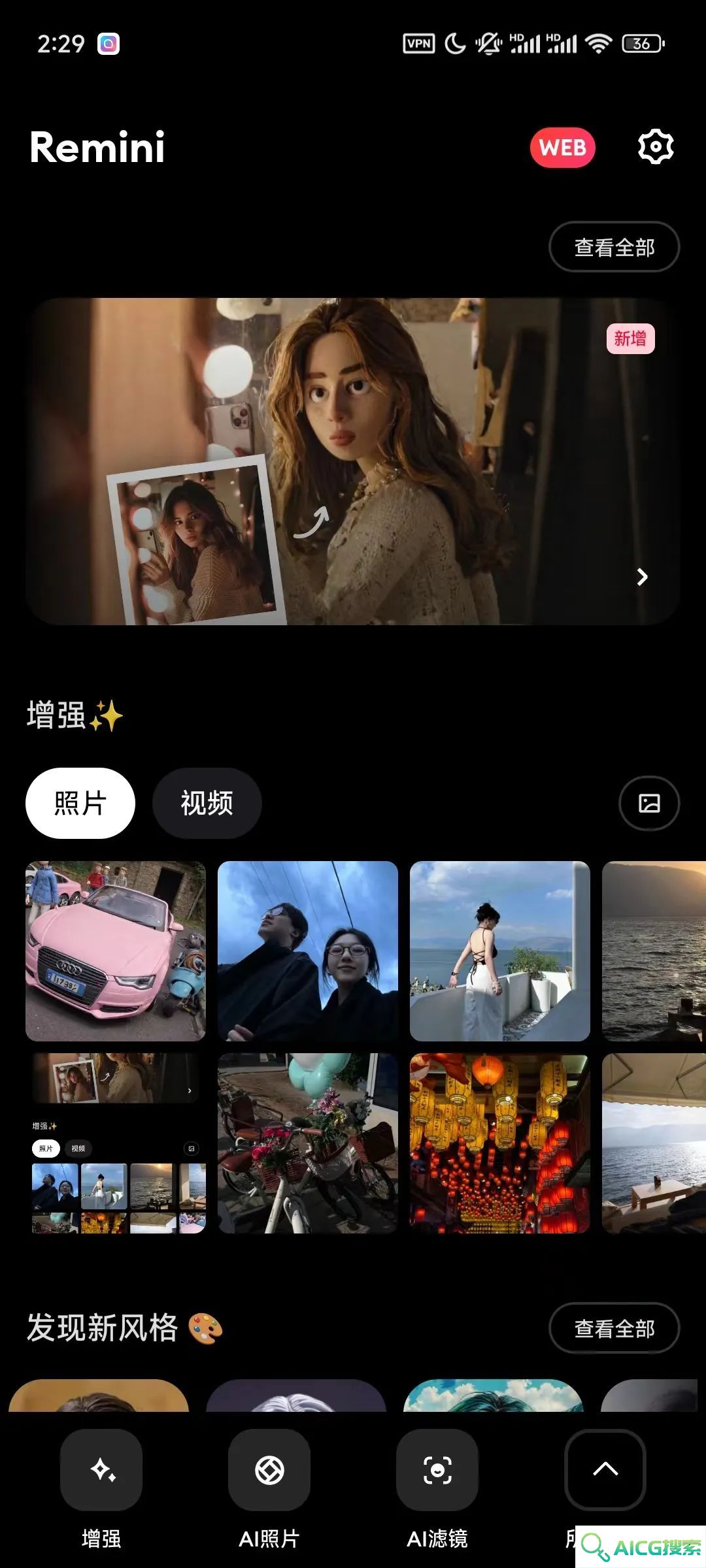Open the AI滤镜 tool
706x1568 pixels.
437,1470
